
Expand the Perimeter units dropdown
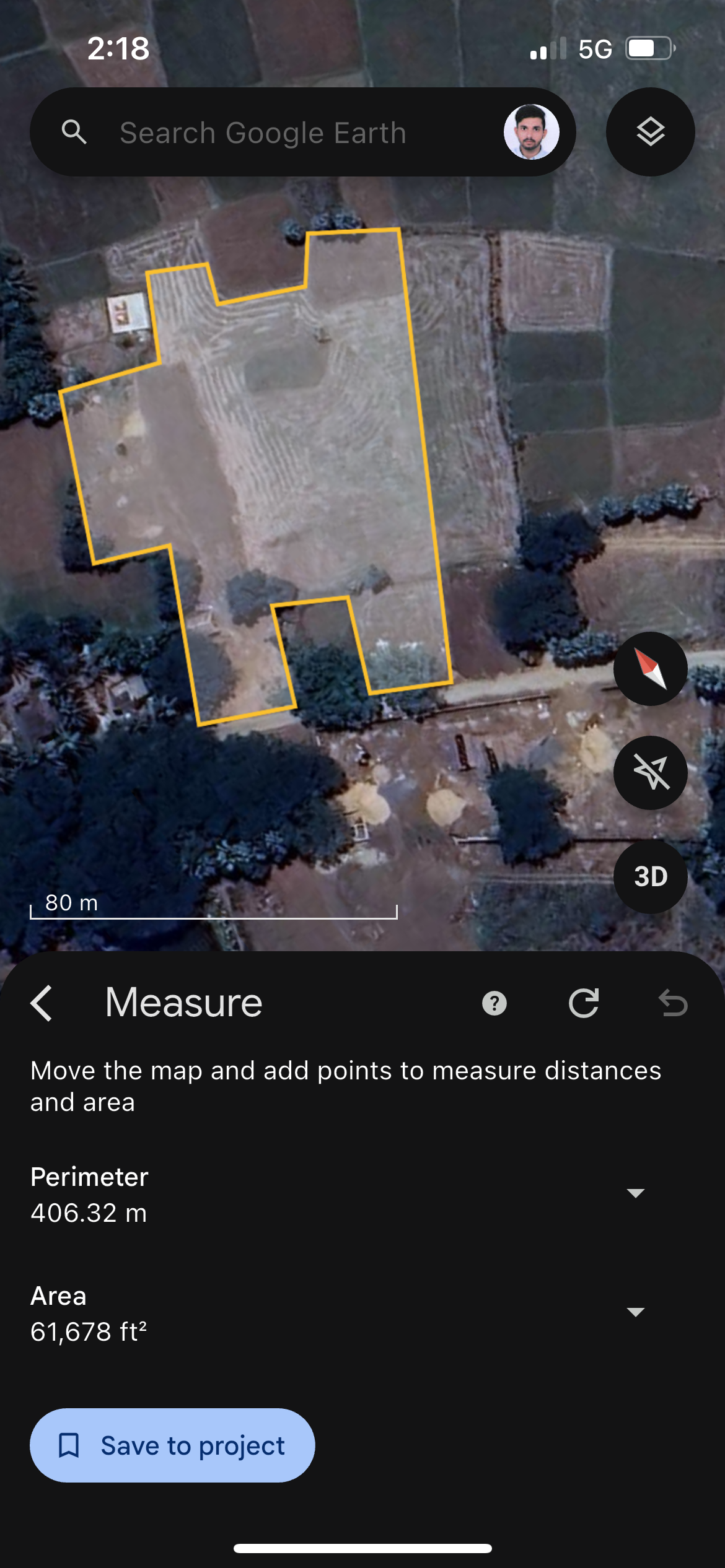[x=636, y=1193]
